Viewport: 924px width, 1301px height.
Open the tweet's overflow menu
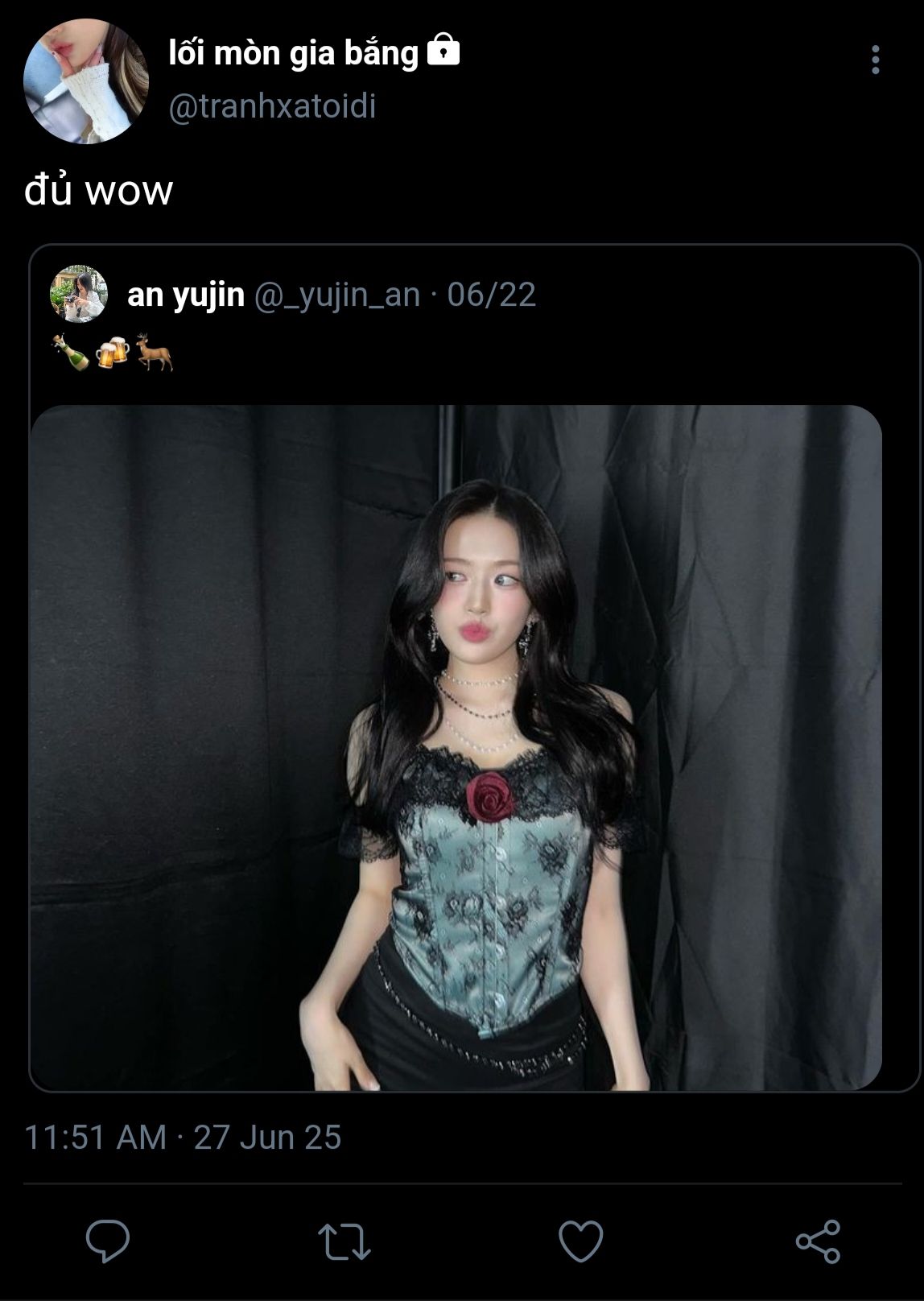[875, 60]
